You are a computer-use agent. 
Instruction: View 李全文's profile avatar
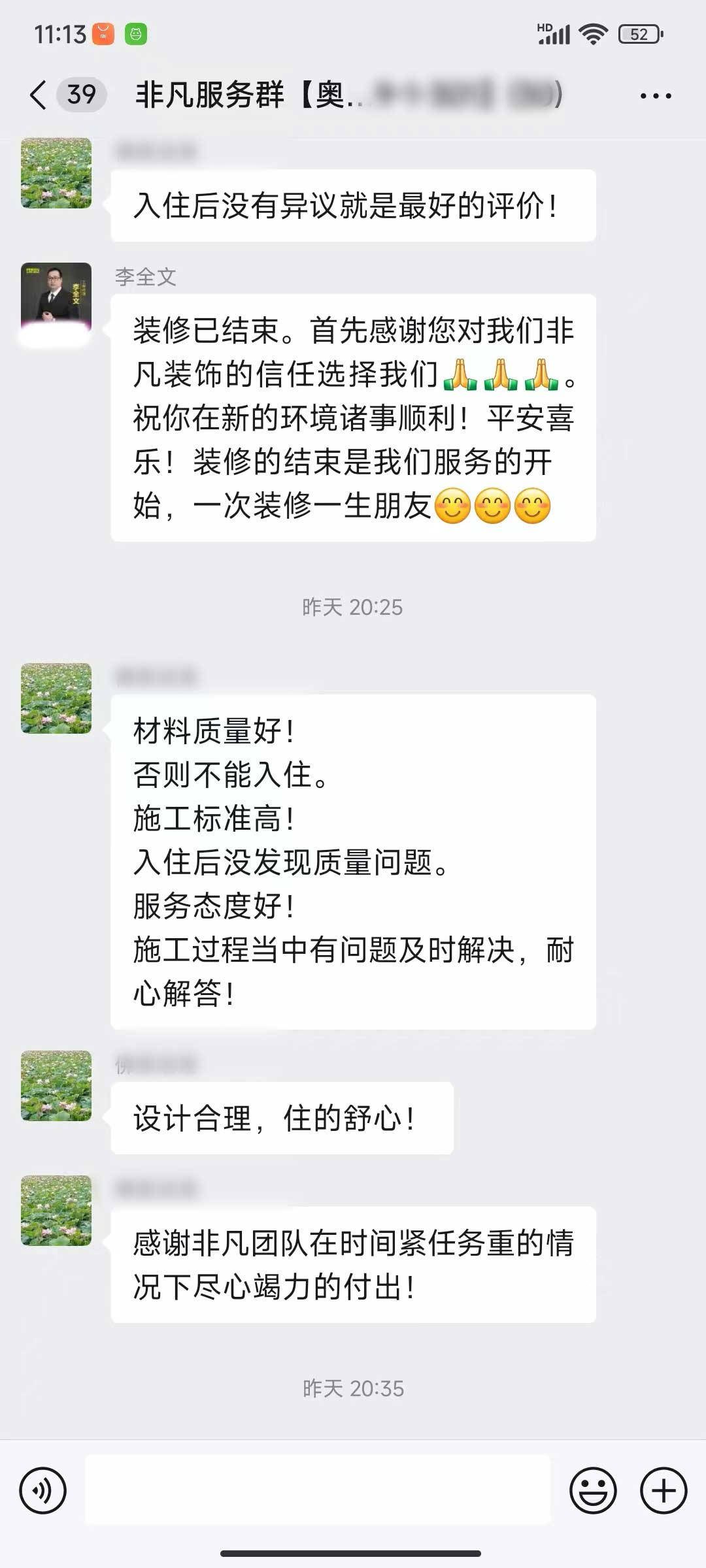(x=56, y=298)
